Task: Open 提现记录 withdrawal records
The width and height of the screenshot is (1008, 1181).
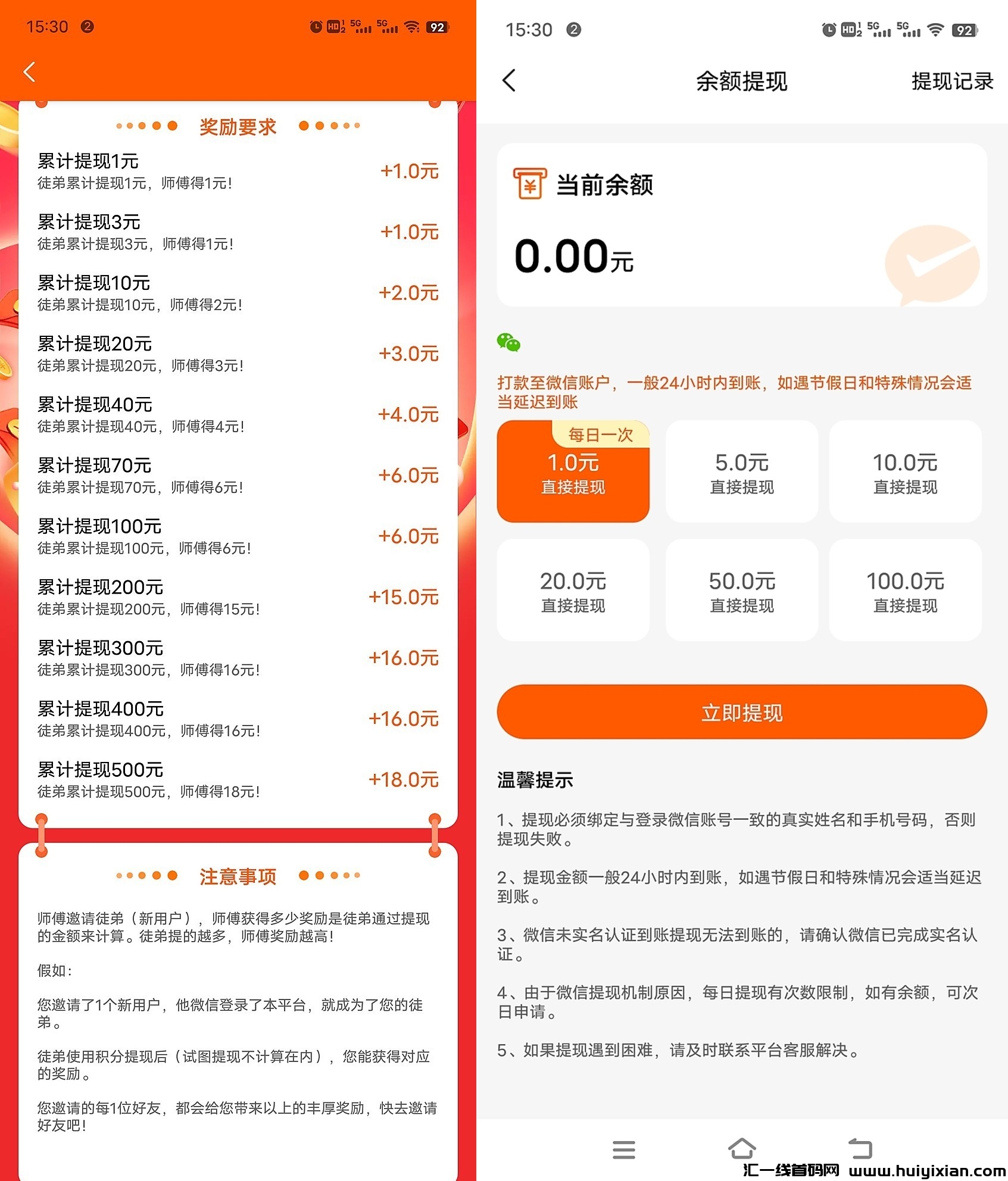Action: pos(951,80)
